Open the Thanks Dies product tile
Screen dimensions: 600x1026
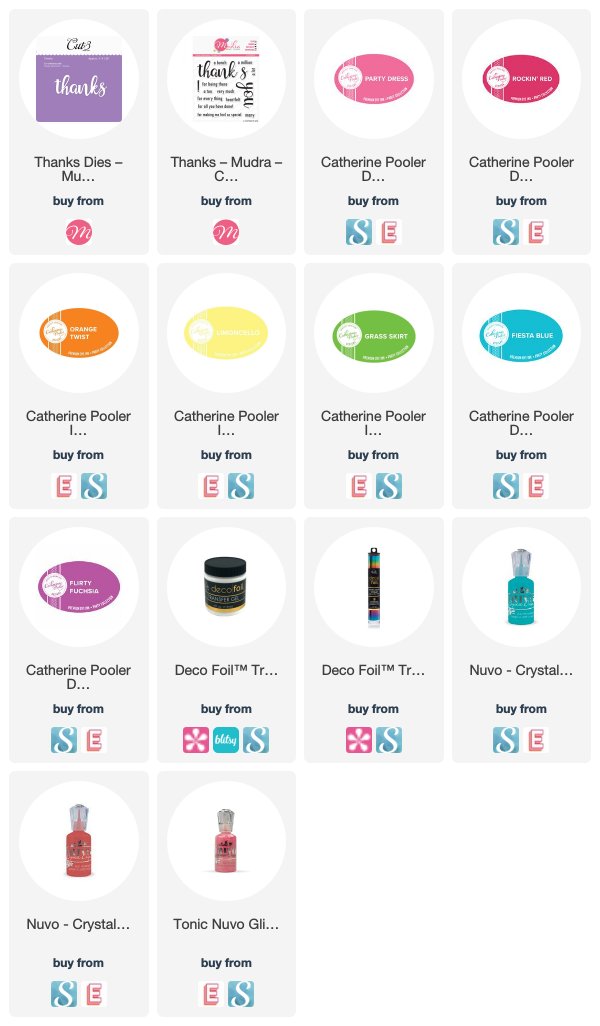pos(79,79)
